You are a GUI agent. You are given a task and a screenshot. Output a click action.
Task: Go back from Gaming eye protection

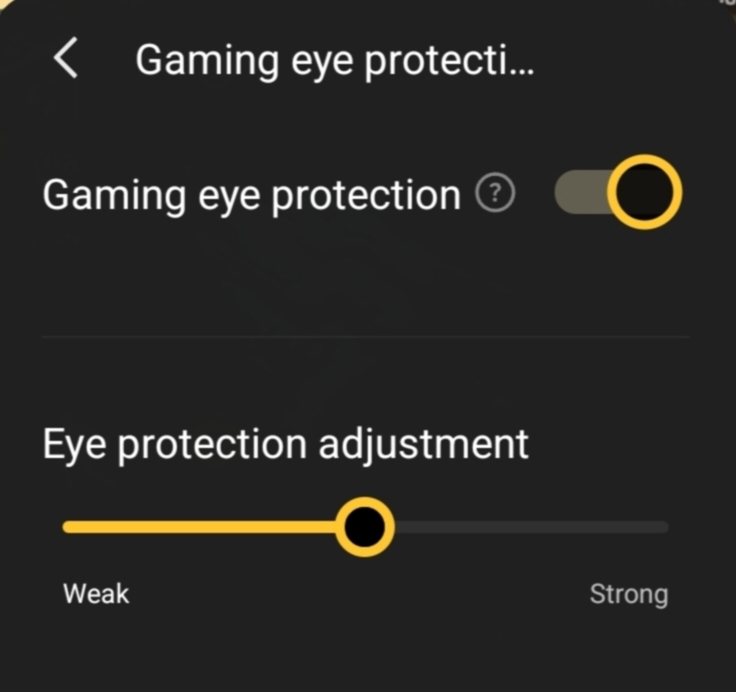tap(65, 60)
